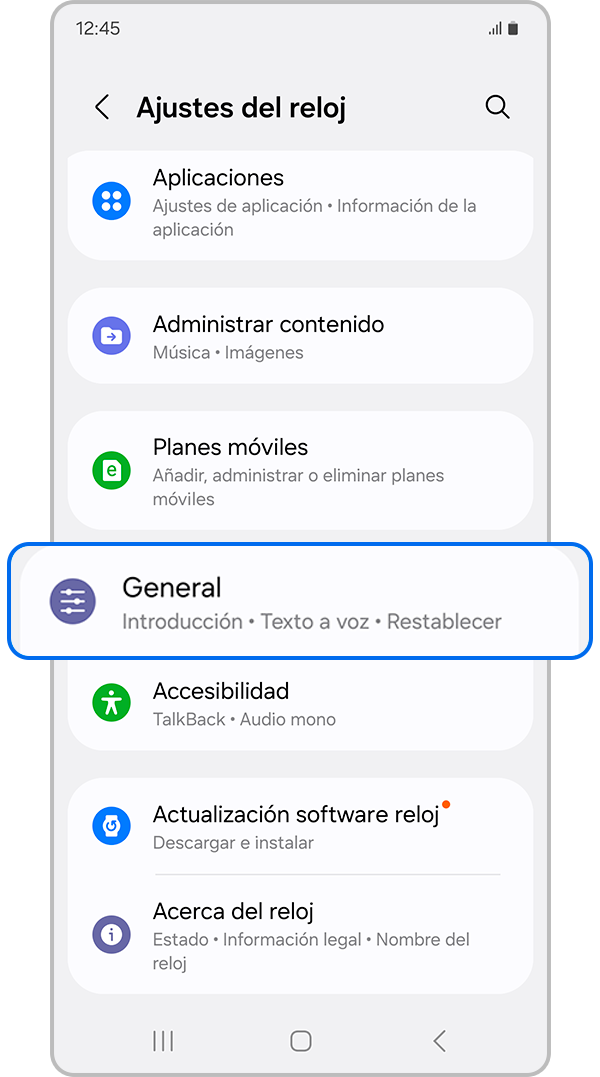The height and width of the screenshot is (1077, 600).
Task: Open recent apps from navigation bar
Action: (x=163, y=1041)
